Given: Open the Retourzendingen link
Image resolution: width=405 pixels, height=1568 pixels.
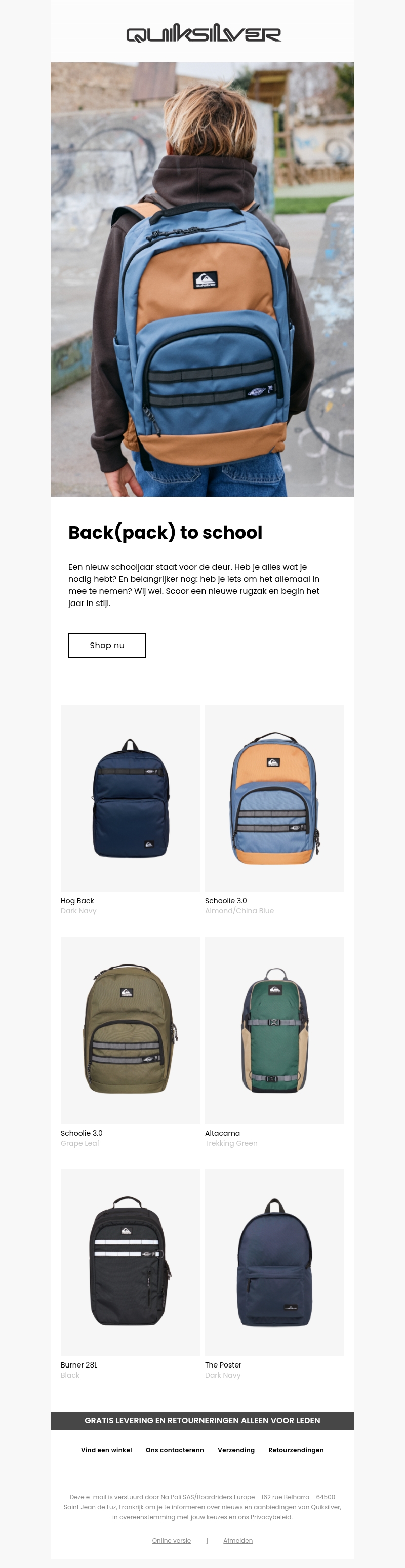Looking at the screenshot, I should point(296,1450).
